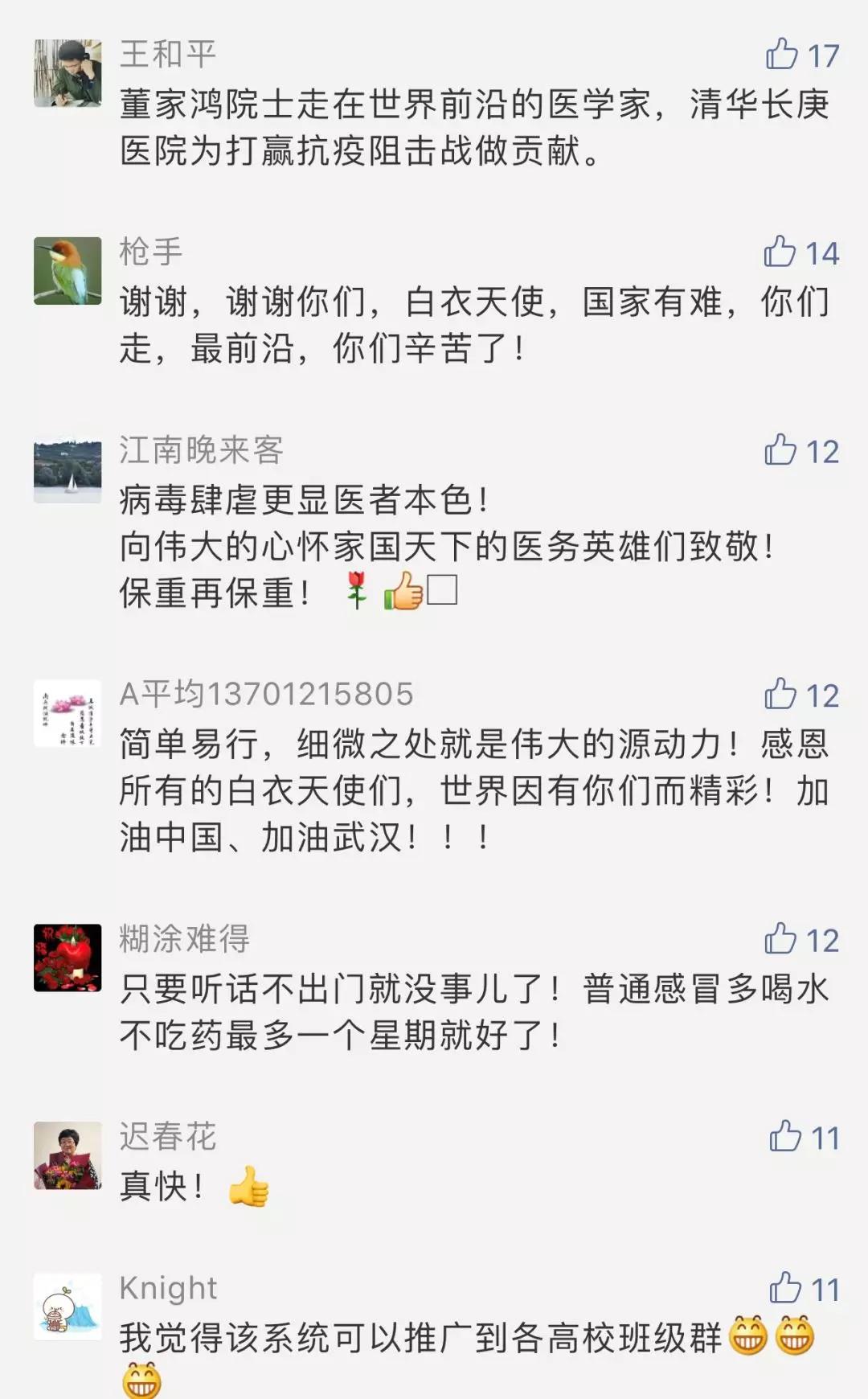Like 江南晚来客's comment
The height and width of the screenshot is (1399, 868).
pos(780,450)
